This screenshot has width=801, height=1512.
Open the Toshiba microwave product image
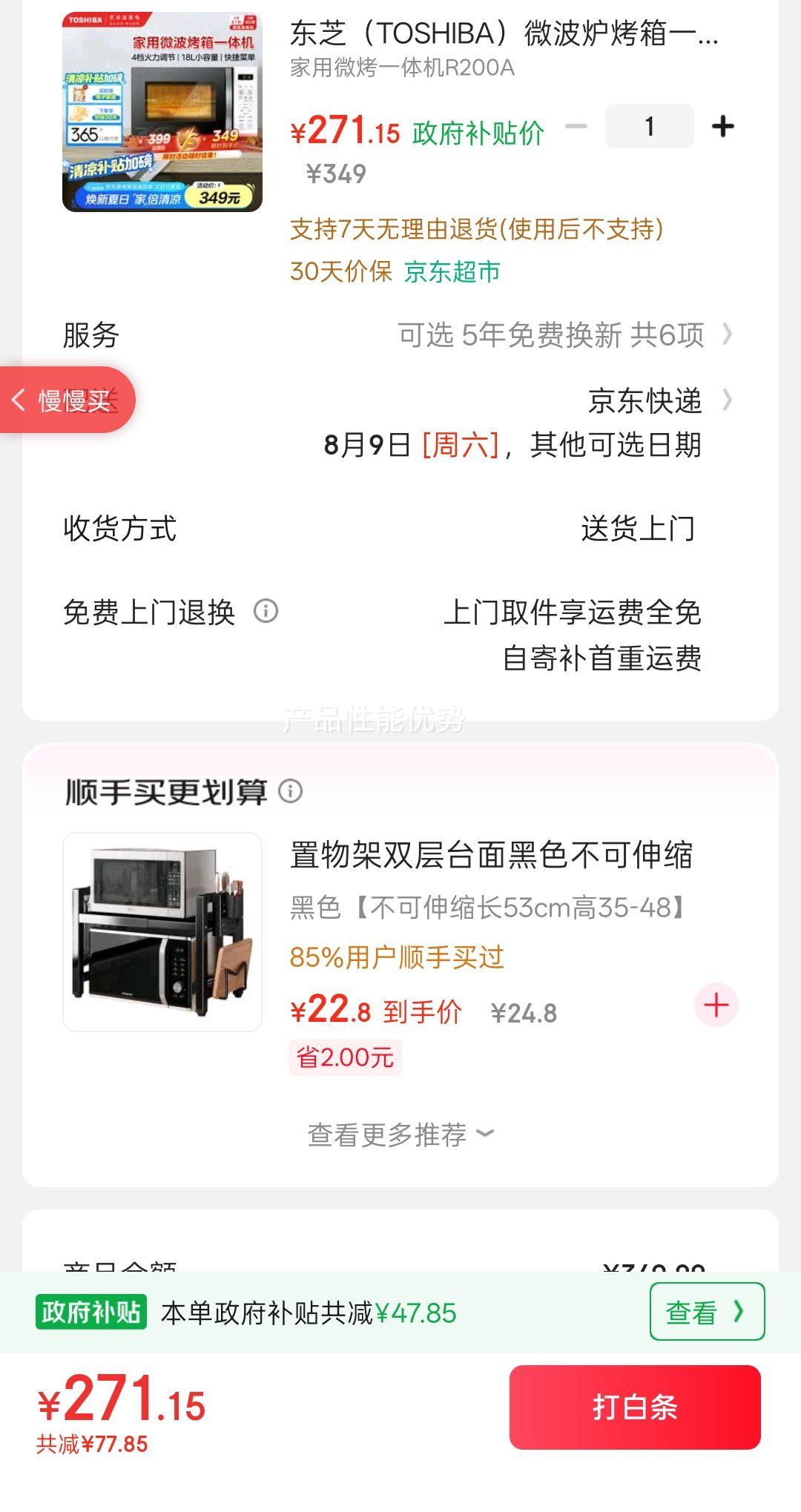pos(162,112)
